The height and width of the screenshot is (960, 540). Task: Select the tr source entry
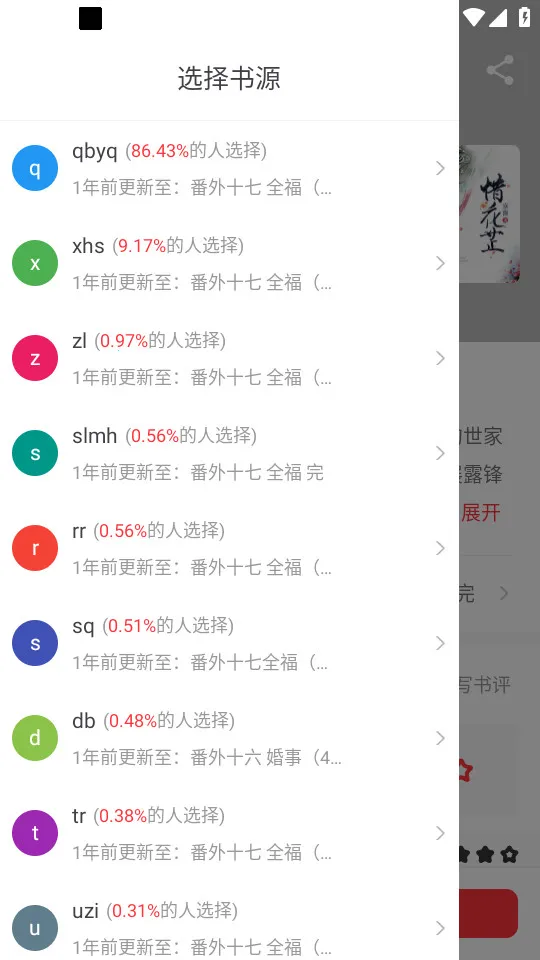click(229, 833)
